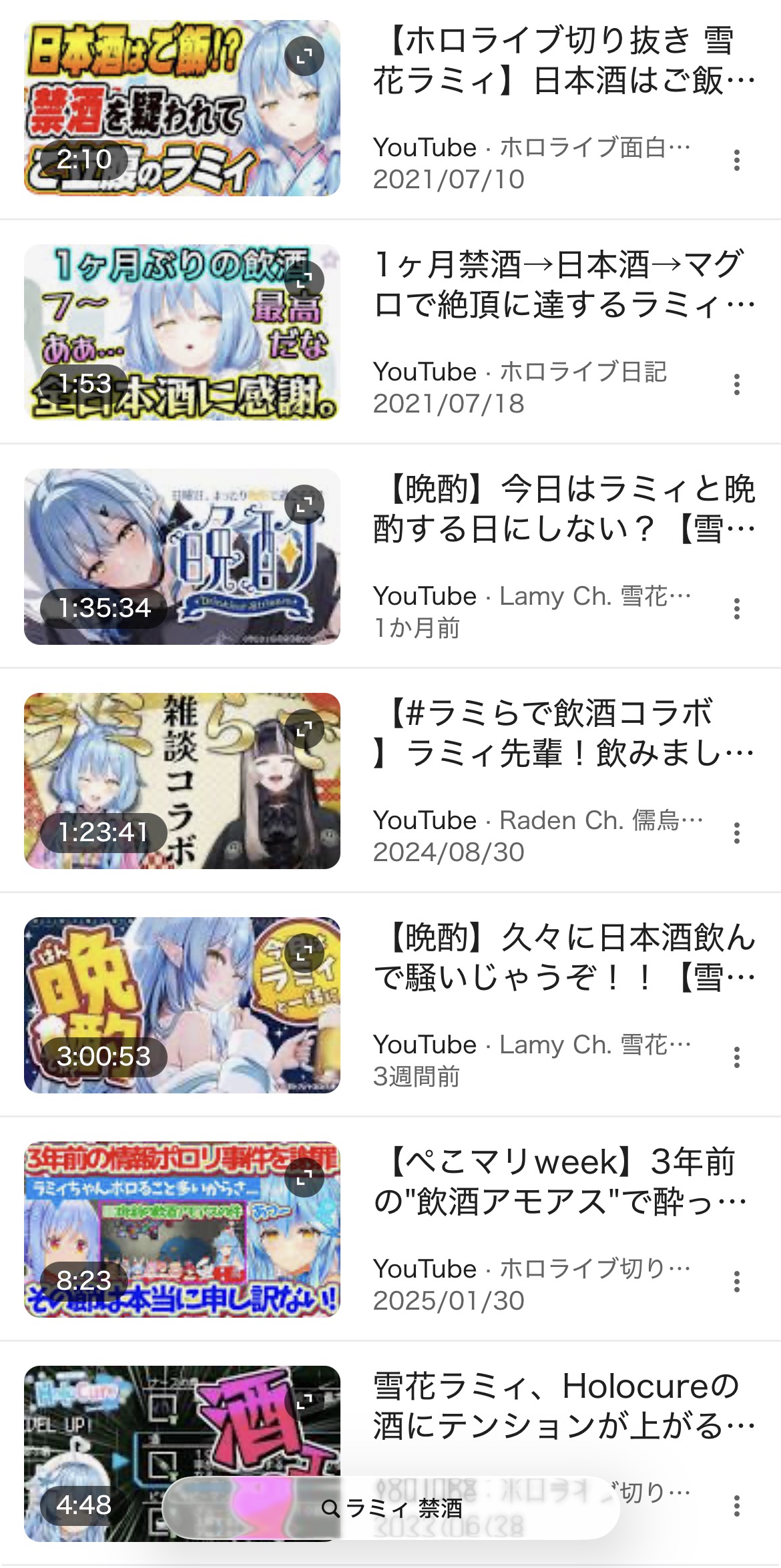Screen dimensions: 781x1568
Task: Expand the preview icon on the 8:23 video thumbnail
Action: [304, 1178]
